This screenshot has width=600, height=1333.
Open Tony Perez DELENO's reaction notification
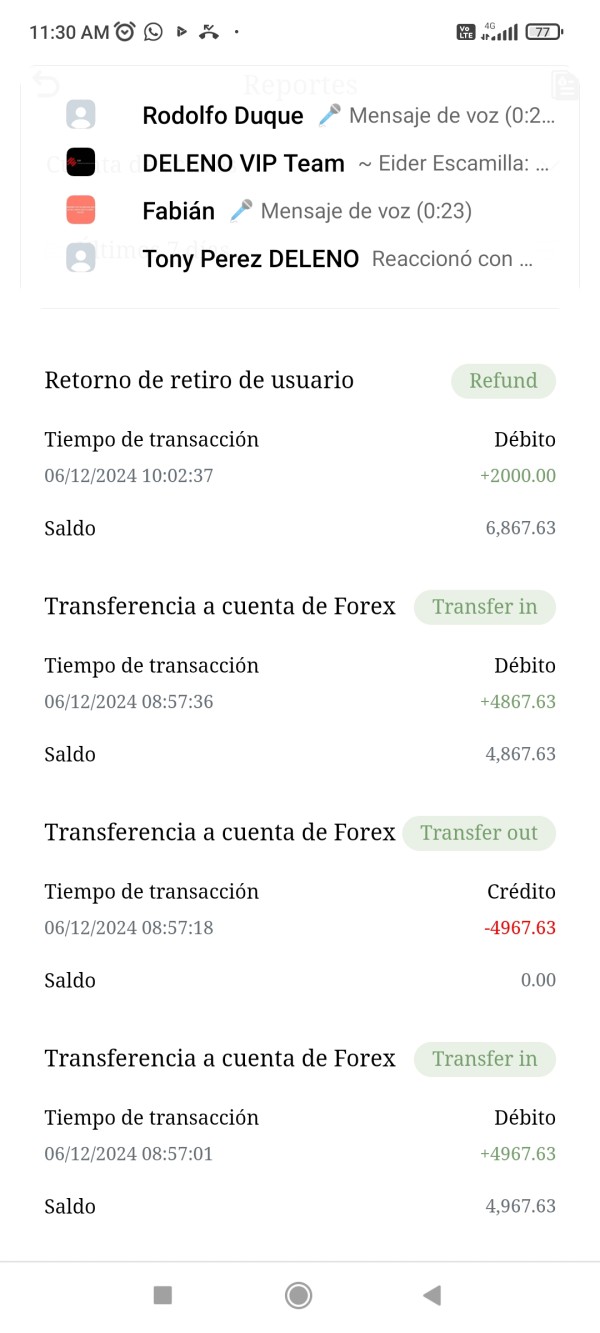pos(300,259)
